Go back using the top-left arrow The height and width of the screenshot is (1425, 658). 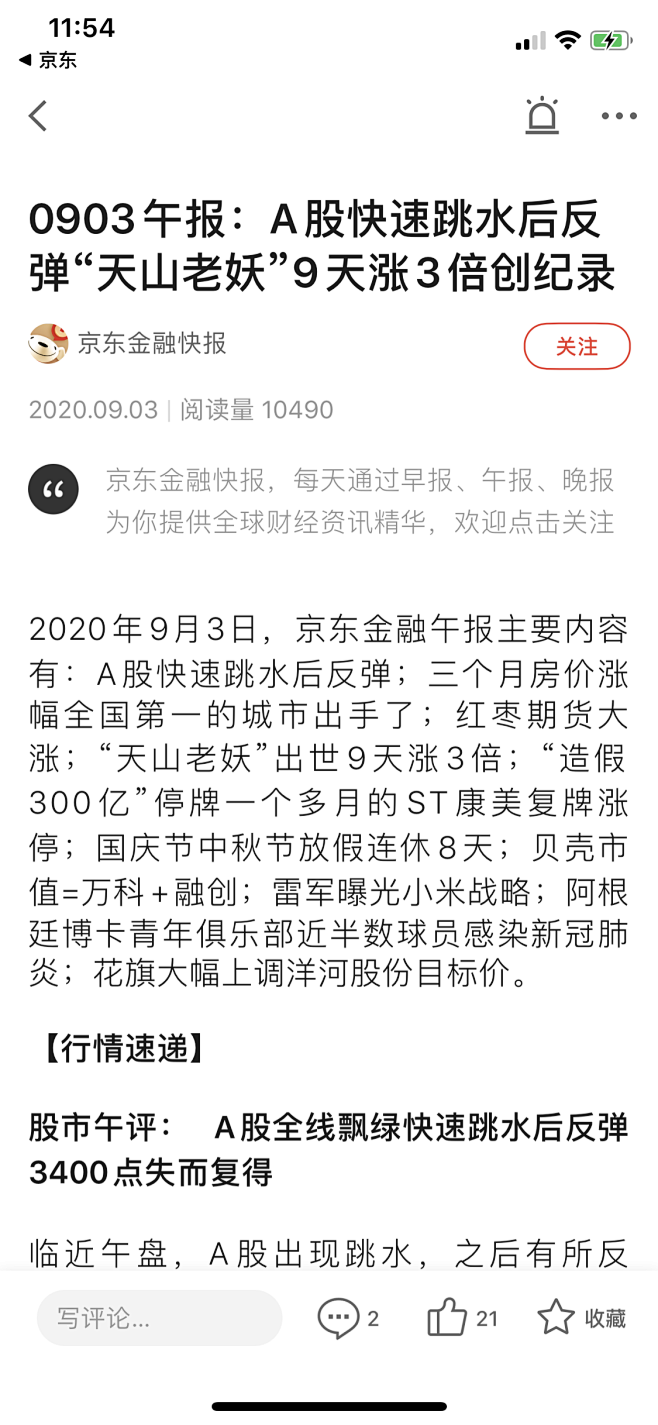pyautogui.click(x=38, y=116)
